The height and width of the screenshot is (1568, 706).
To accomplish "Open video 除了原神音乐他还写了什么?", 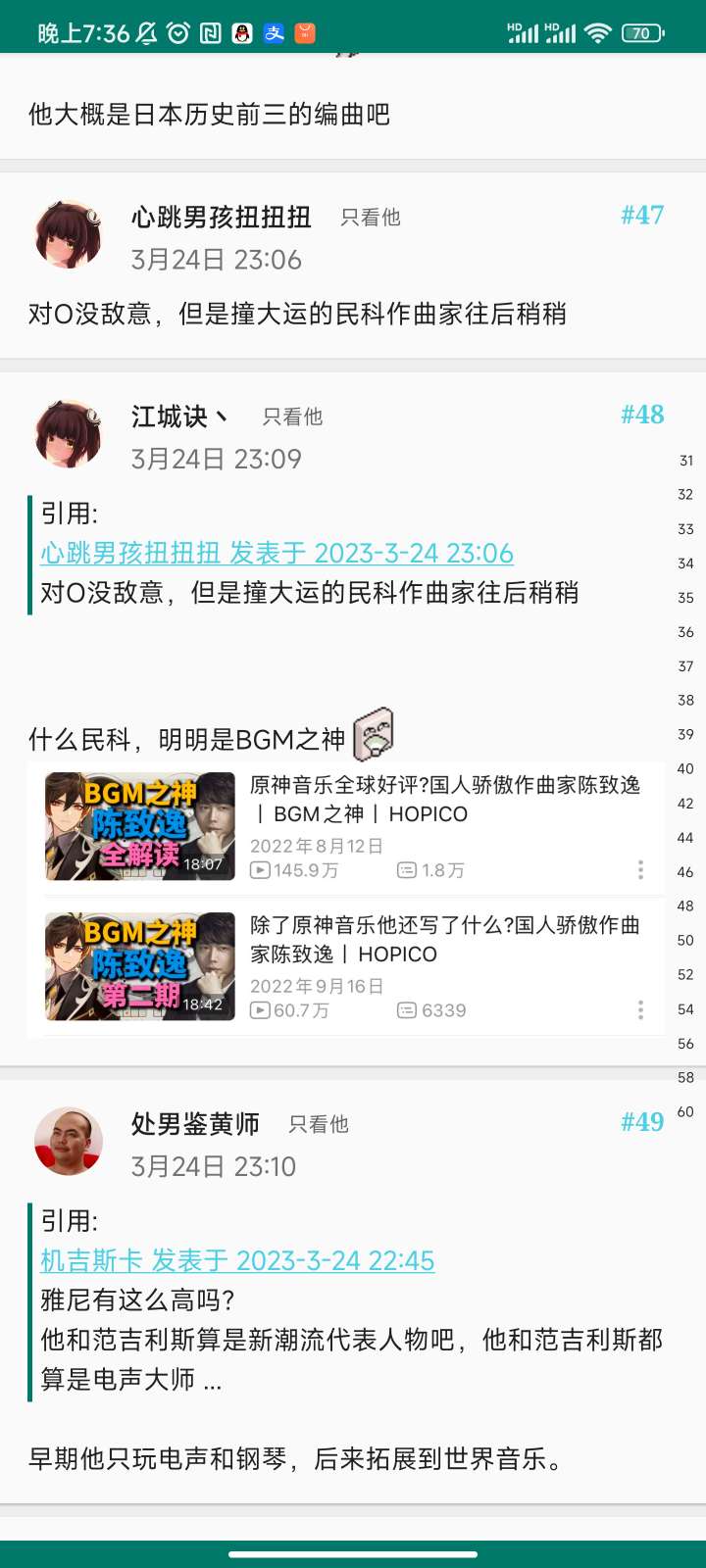I will click(353, 966).
